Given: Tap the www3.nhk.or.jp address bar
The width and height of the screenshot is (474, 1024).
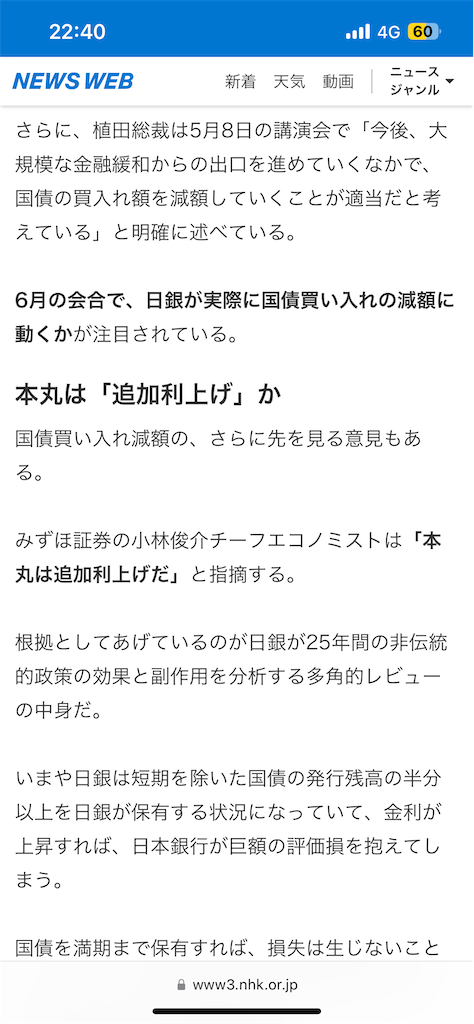Looking at the screenshot, I should (237, 984).
